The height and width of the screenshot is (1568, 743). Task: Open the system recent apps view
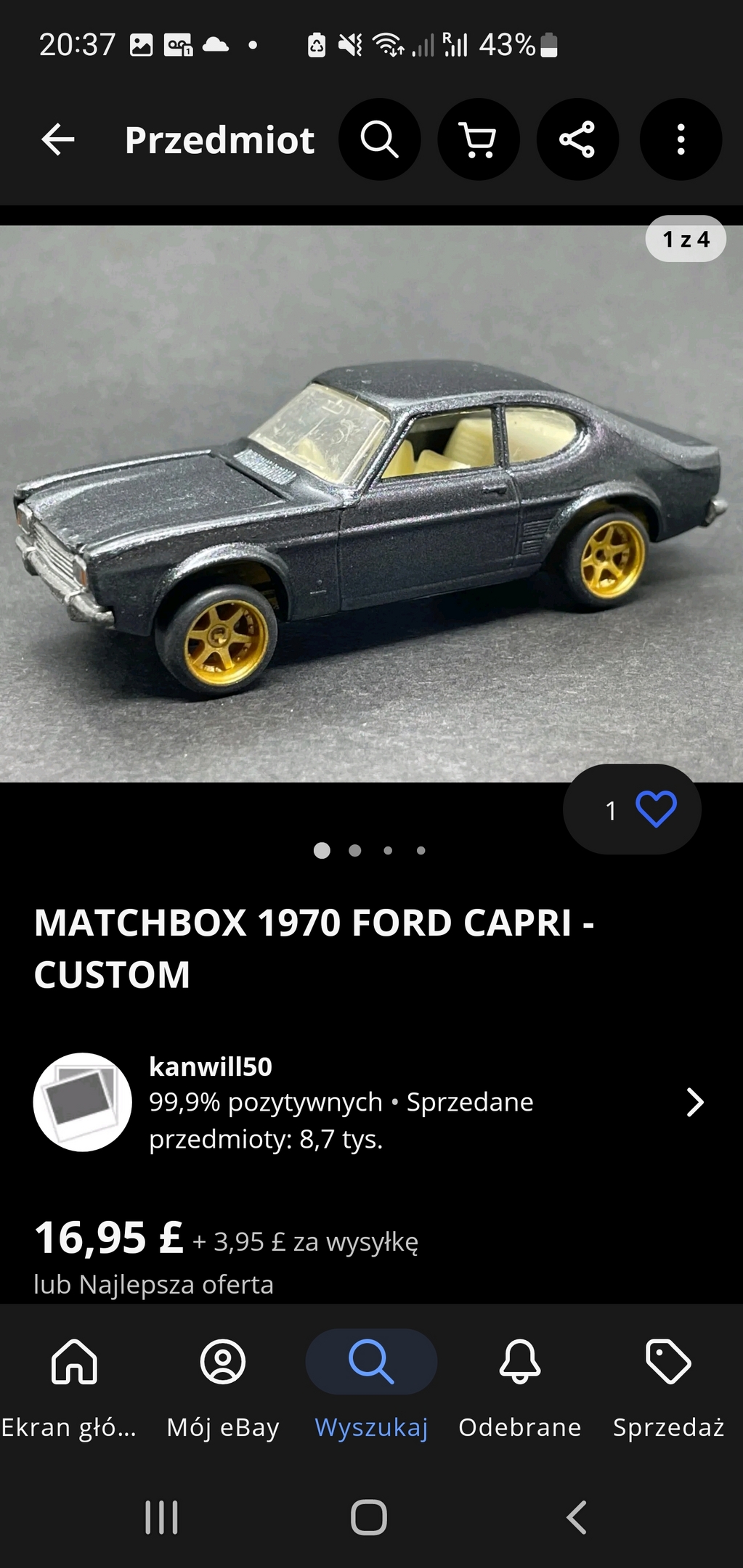click(161, 1517)
